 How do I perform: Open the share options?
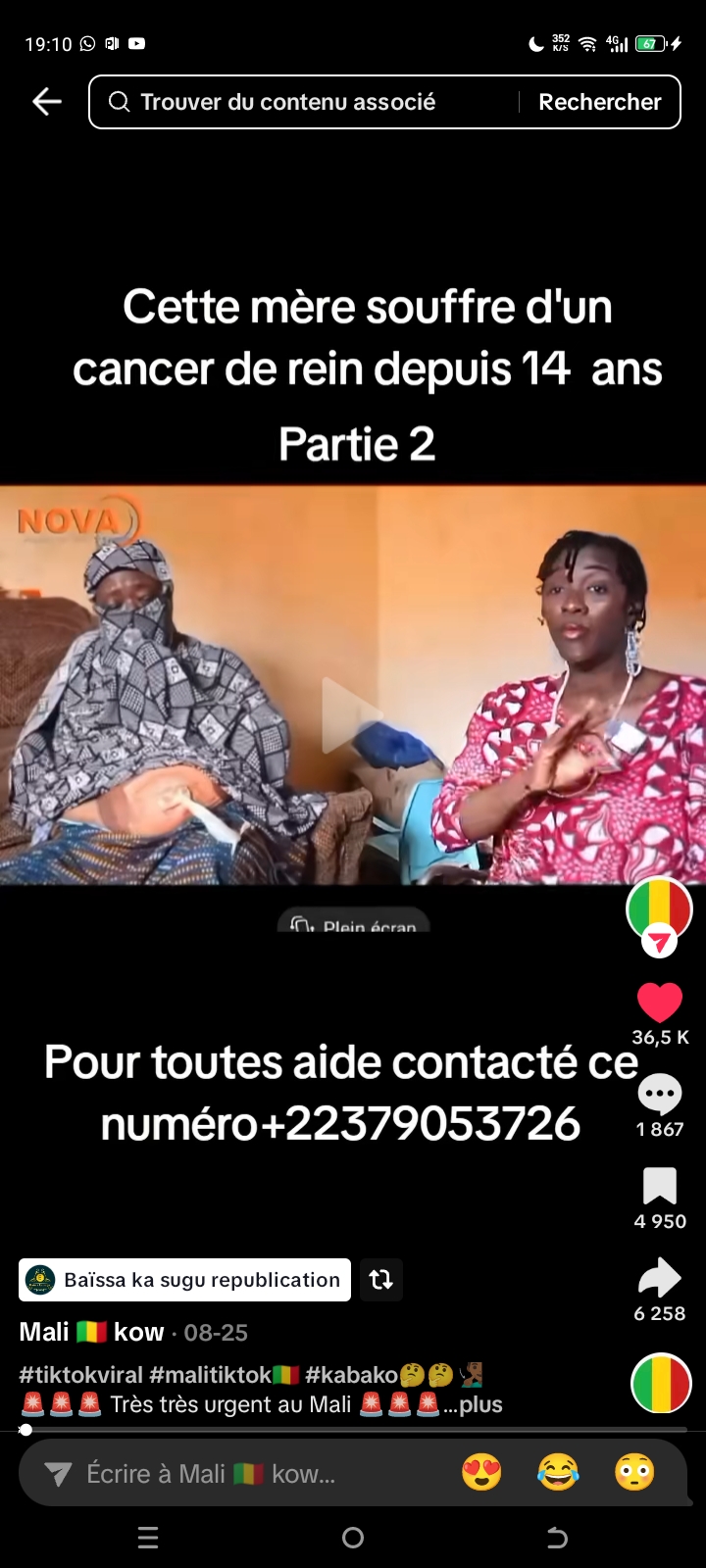coord(659,1277)
